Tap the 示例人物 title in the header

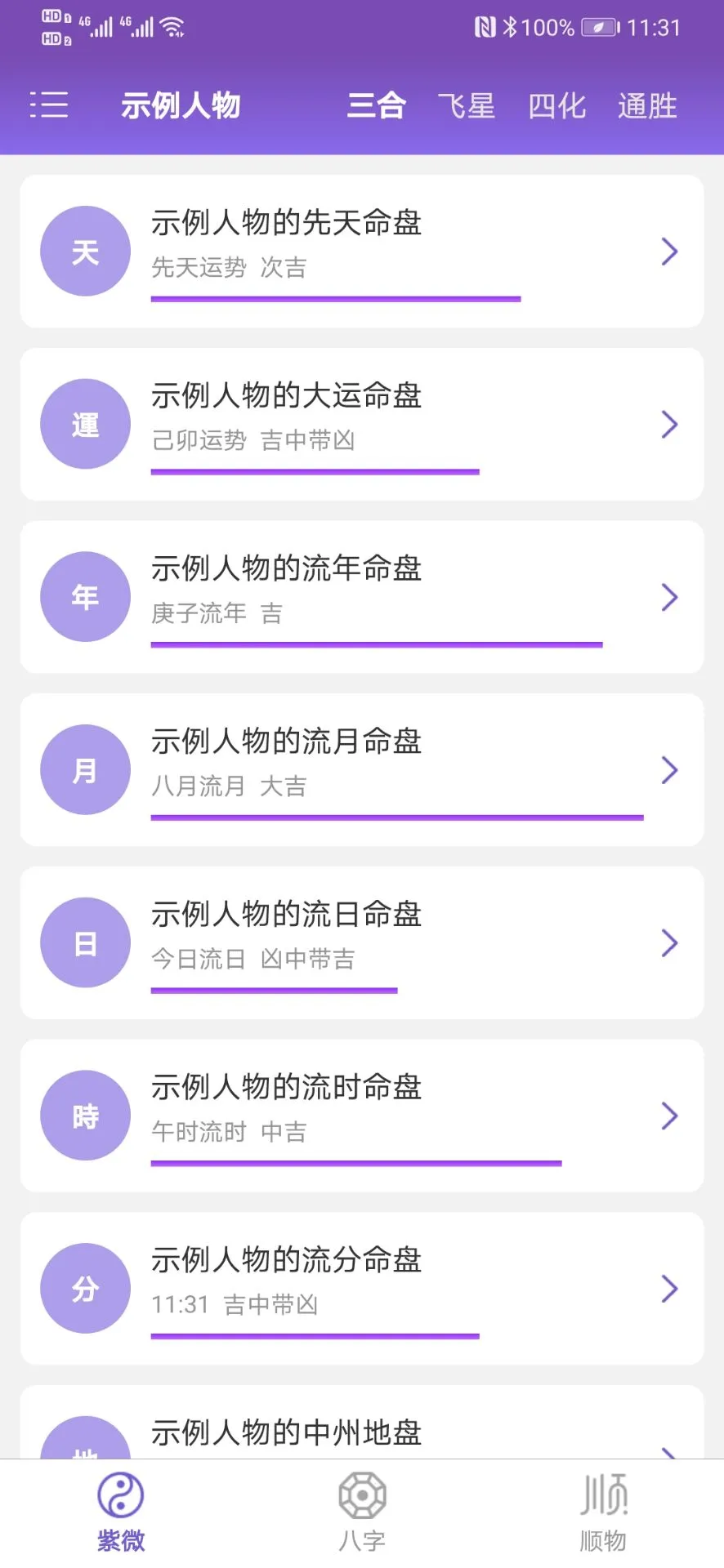tap(181, 105)
